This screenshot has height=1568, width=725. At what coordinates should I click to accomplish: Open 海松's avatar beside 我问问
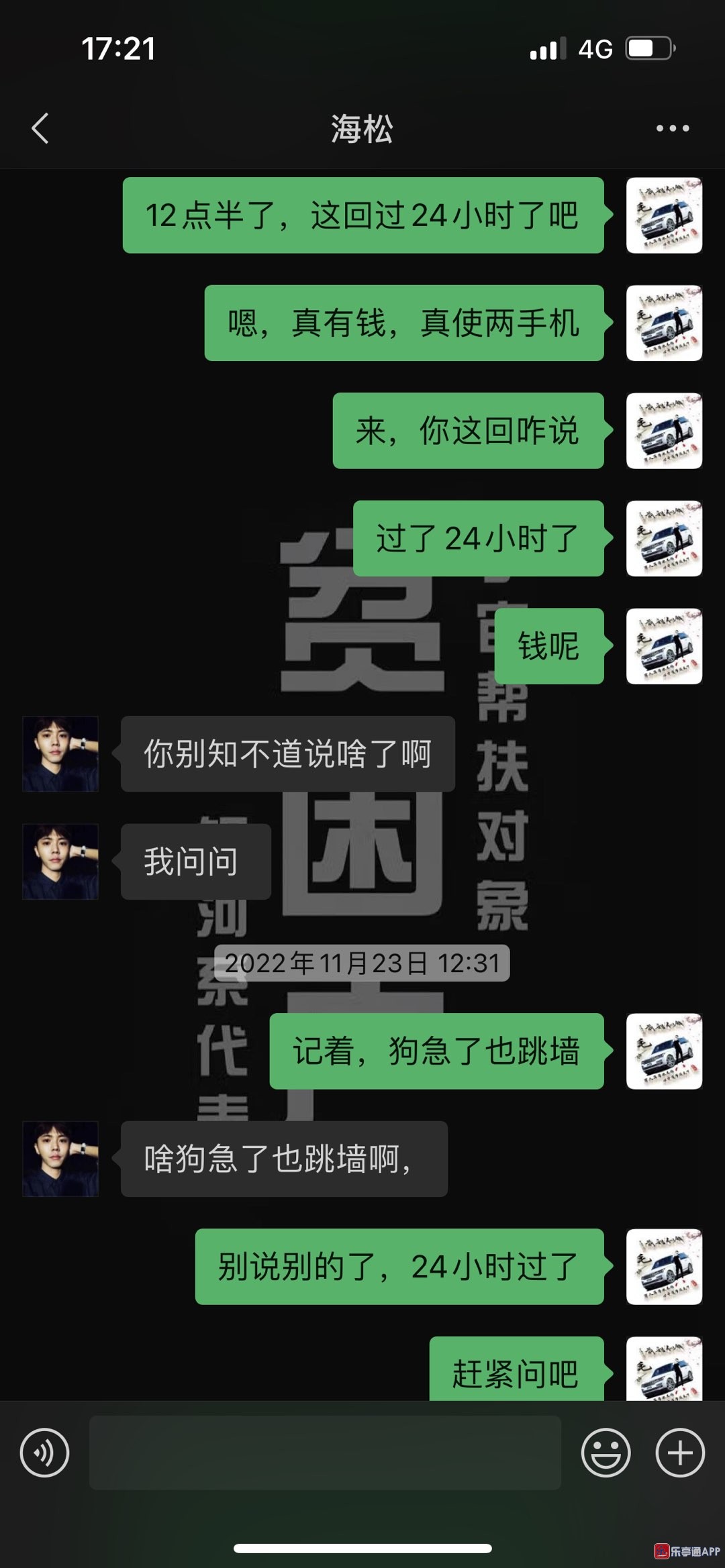(x=60, y=861)
